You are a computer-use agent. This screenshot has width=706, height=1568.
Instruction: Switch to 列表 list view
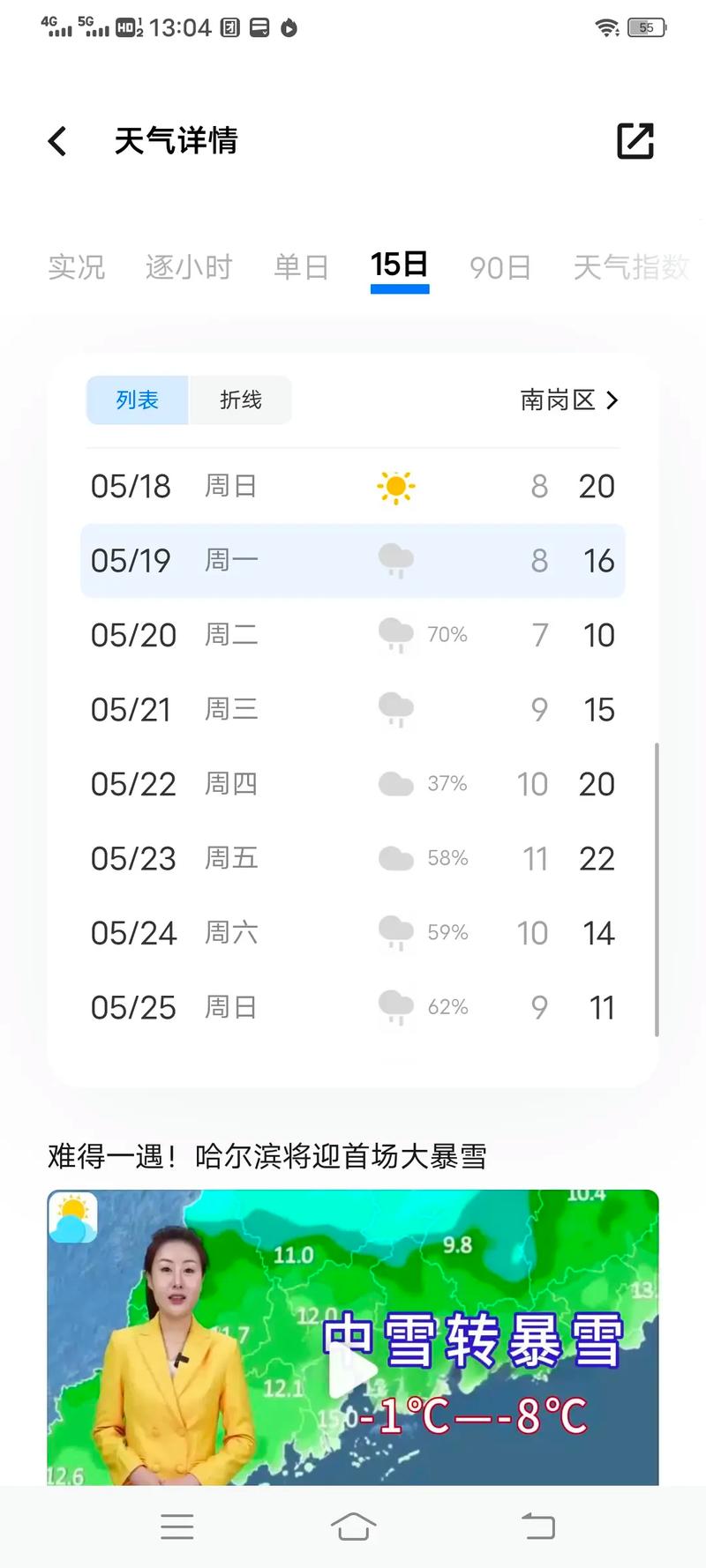click(x=137, y=399)
